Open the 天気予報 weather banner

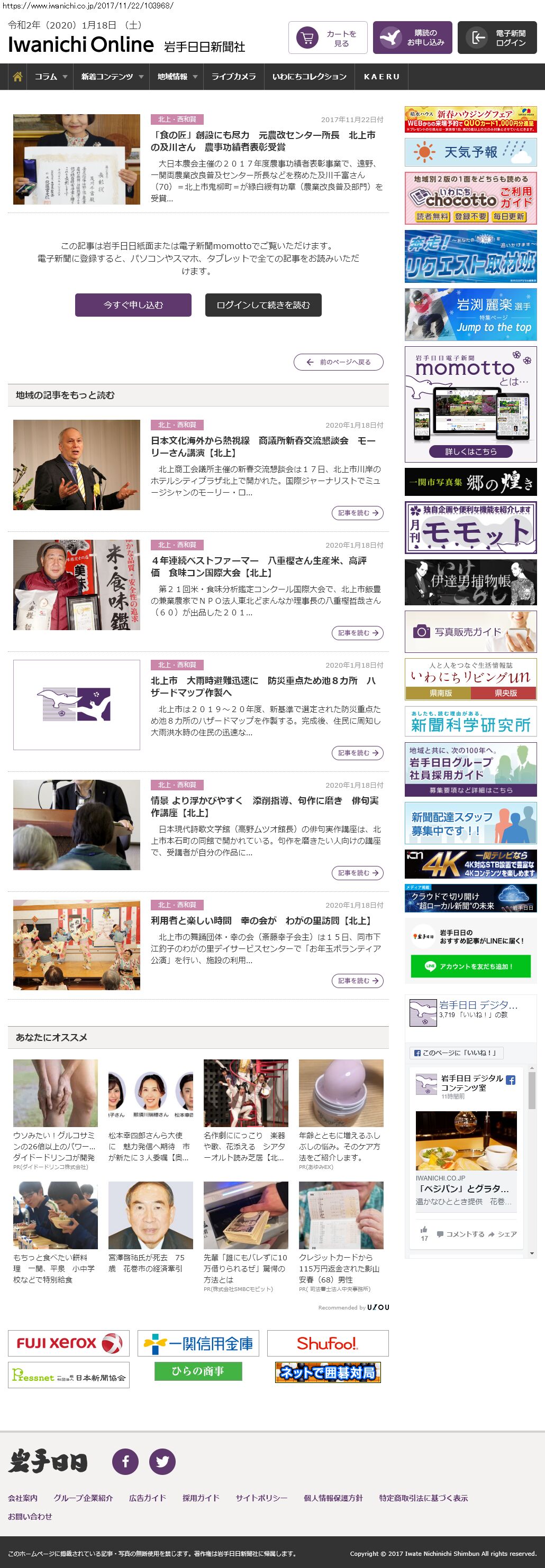click(x=470, y=152)
